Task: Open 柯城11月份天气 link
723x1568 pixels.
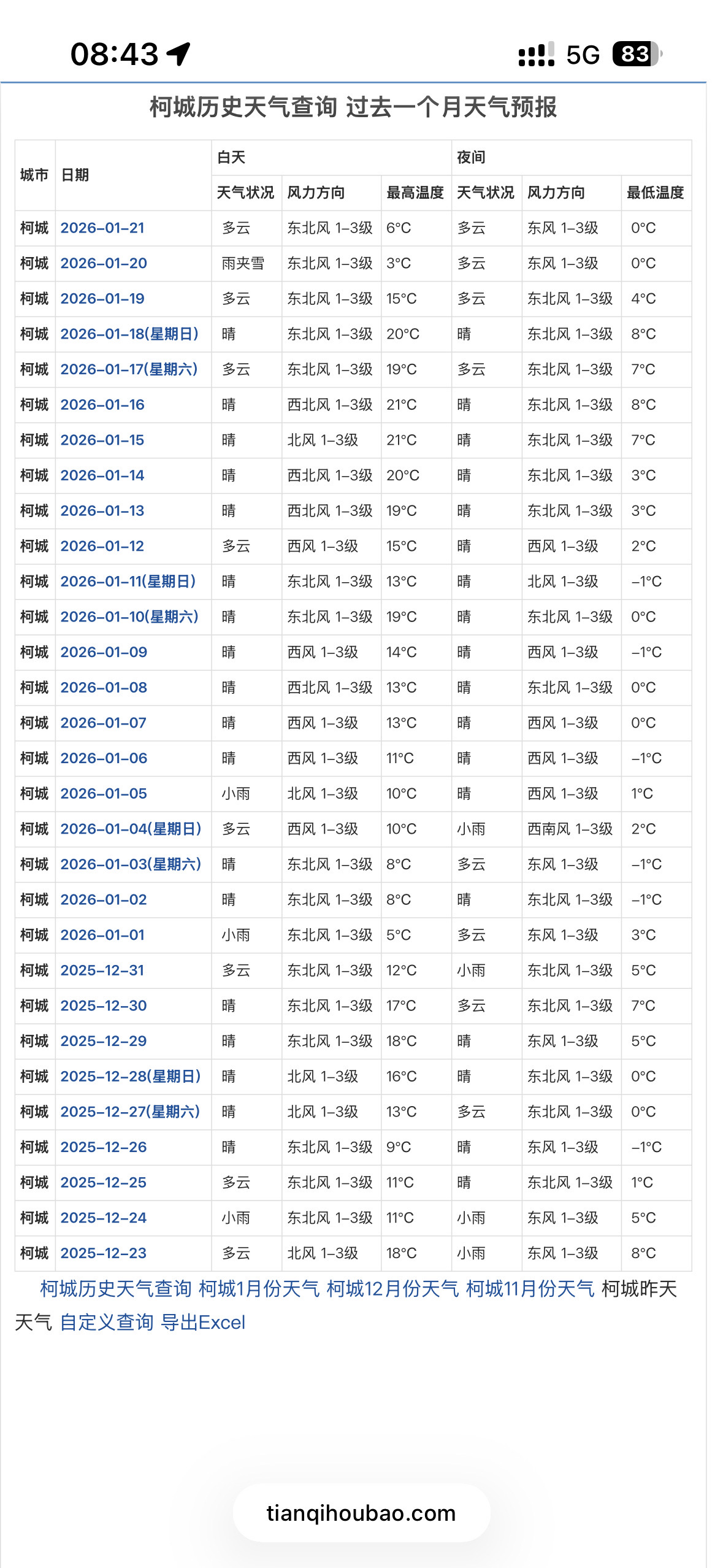Action: tap(530, 1289)
